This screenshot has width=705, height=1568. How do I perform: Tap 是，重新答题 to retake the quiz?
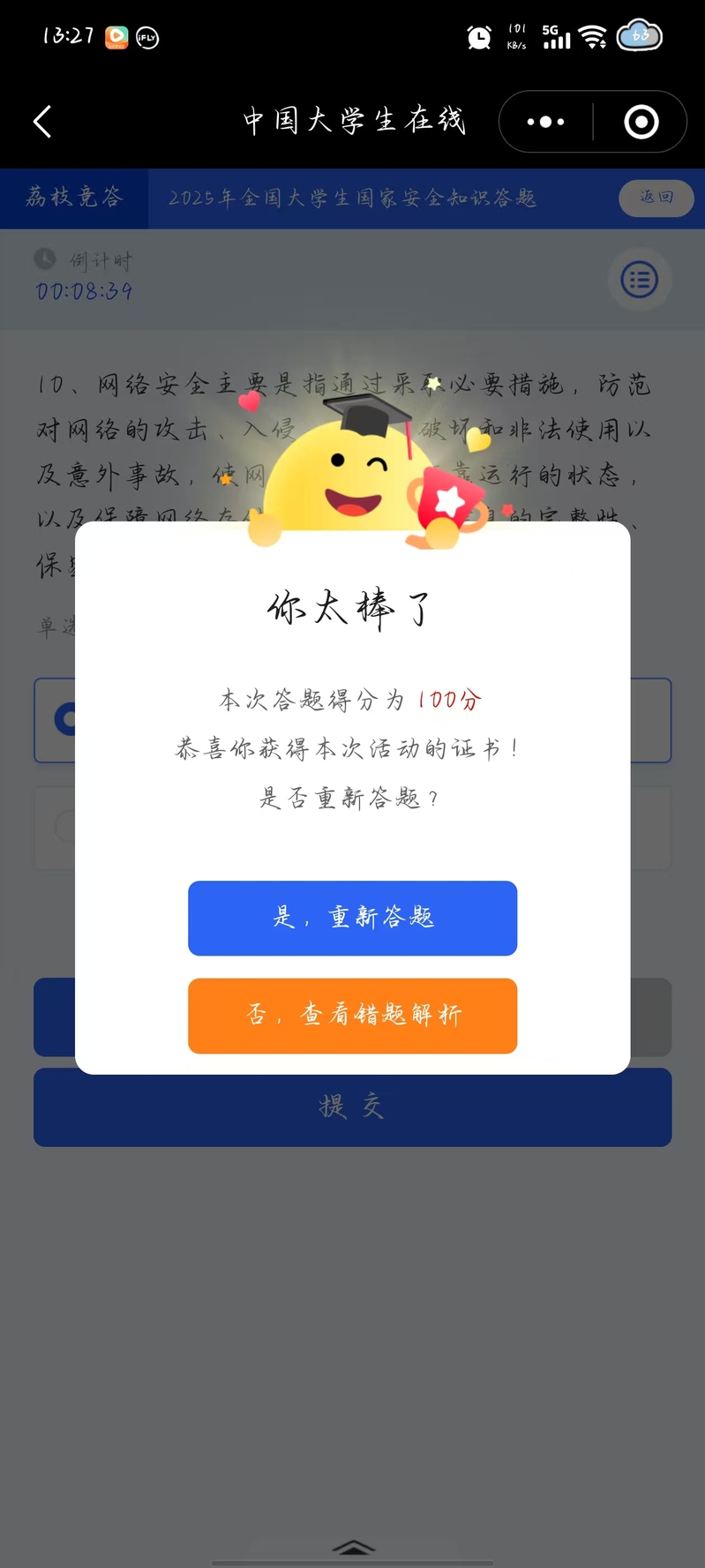(352, 918)
